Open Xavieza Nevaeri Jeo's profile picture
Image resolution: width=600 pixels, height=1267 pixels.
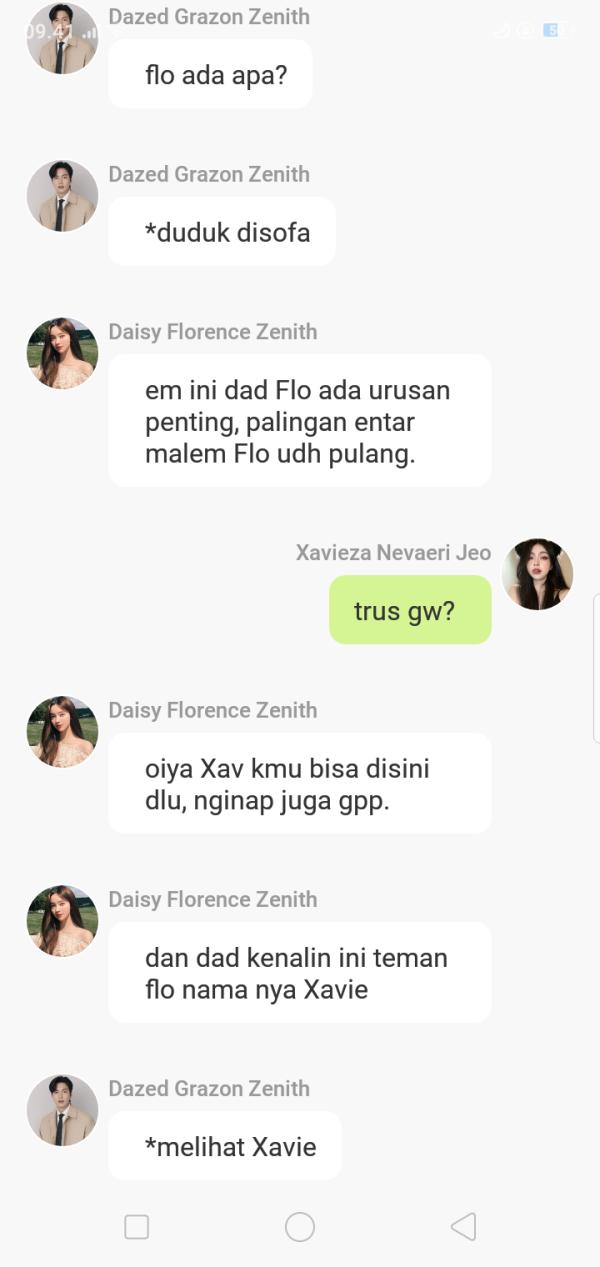(x=537, y=574)
